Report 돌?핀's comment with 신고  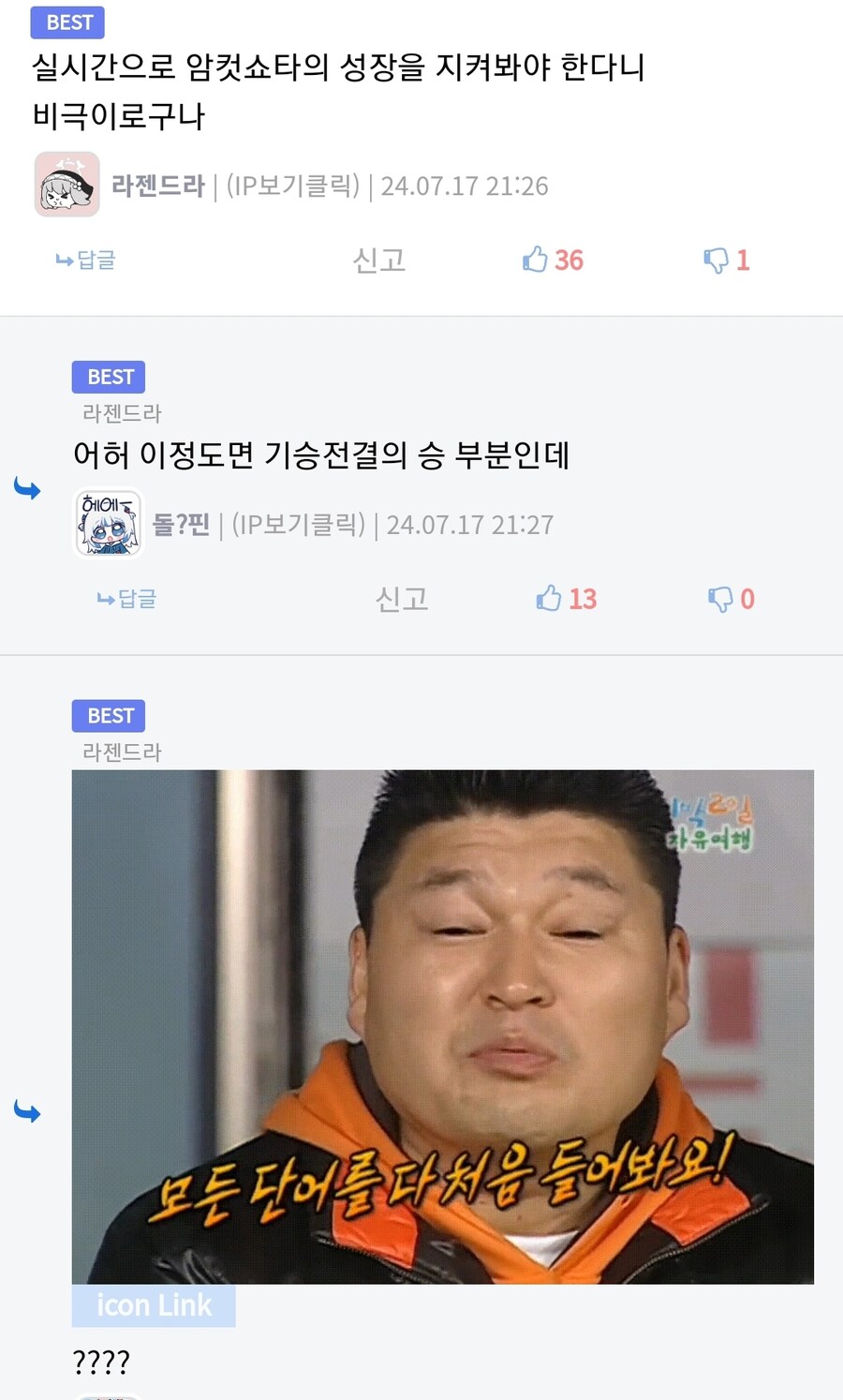[401, 598]
